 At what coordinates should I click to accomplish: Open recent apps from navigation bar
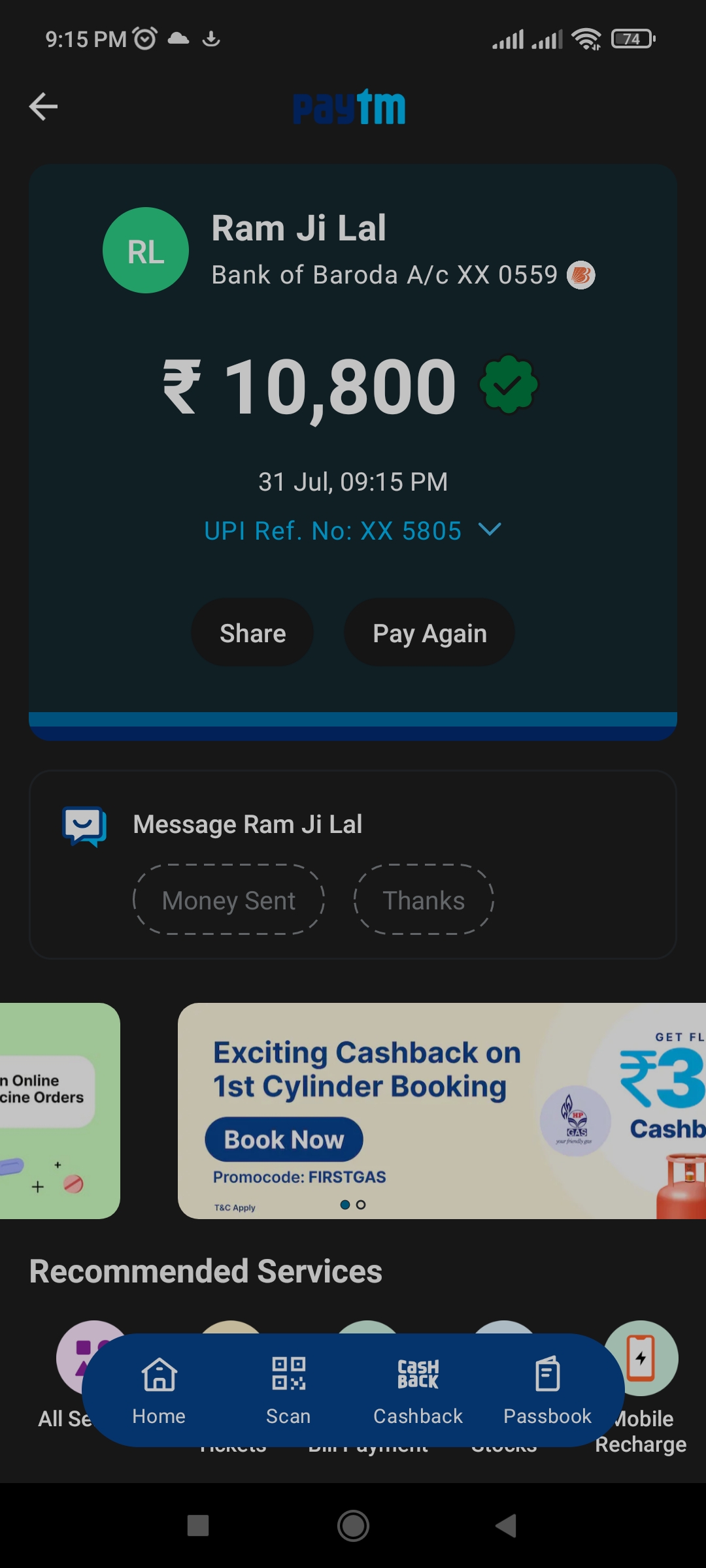198,1526
